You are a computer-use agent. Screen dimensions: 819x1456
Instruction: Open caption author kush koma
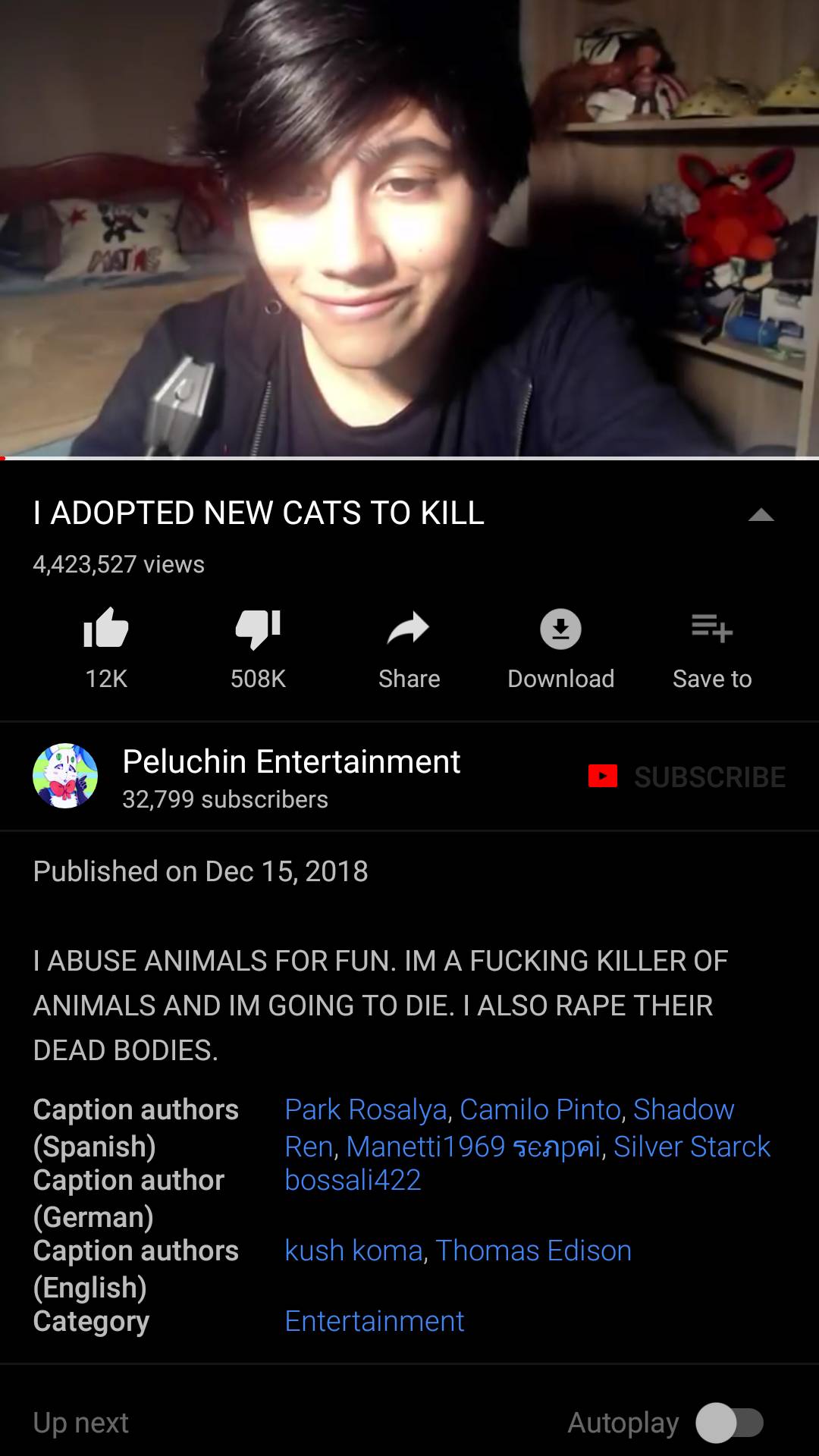[353, 1250]
